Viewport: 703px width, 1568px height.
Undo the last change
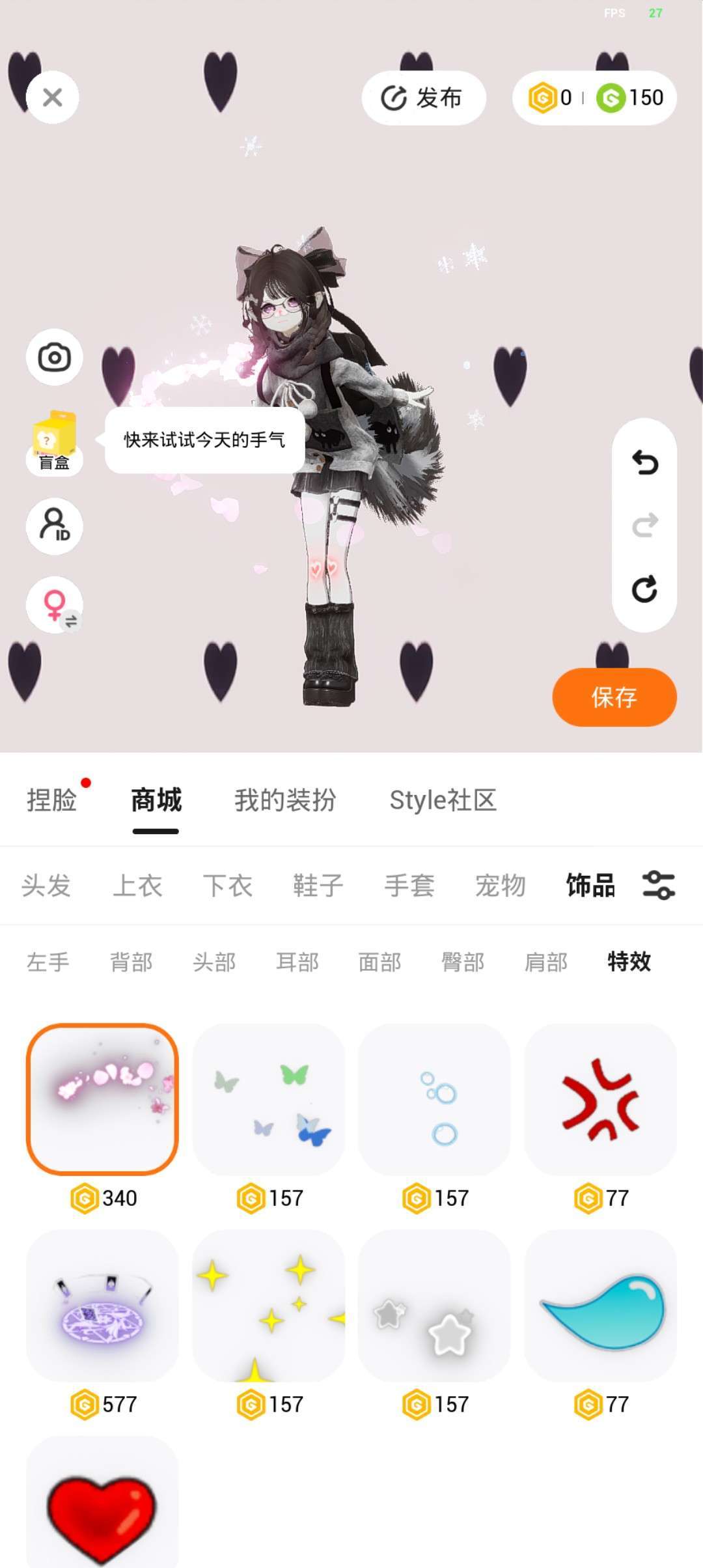coord(644,462)
